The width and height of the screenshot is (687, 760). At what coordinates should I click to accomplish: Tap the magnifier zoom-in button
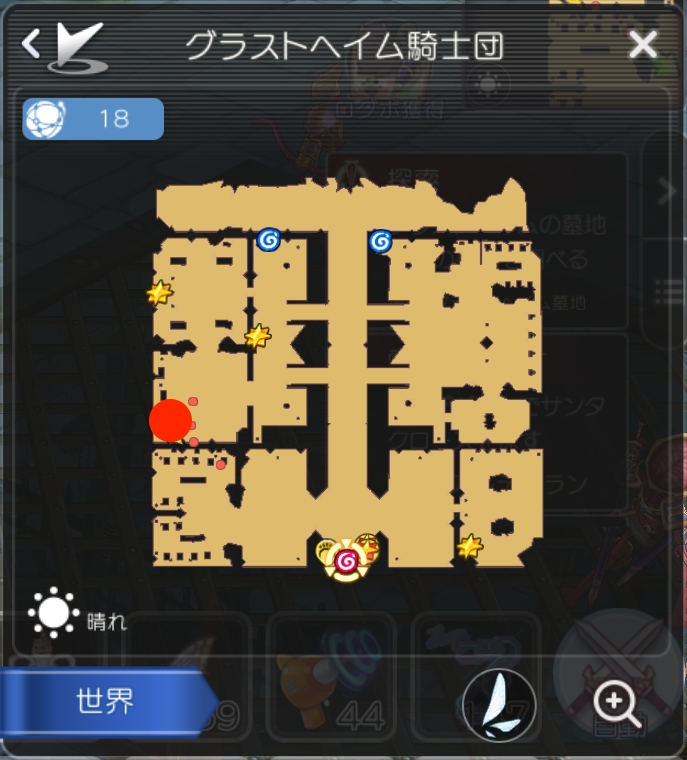pos(616,705)
